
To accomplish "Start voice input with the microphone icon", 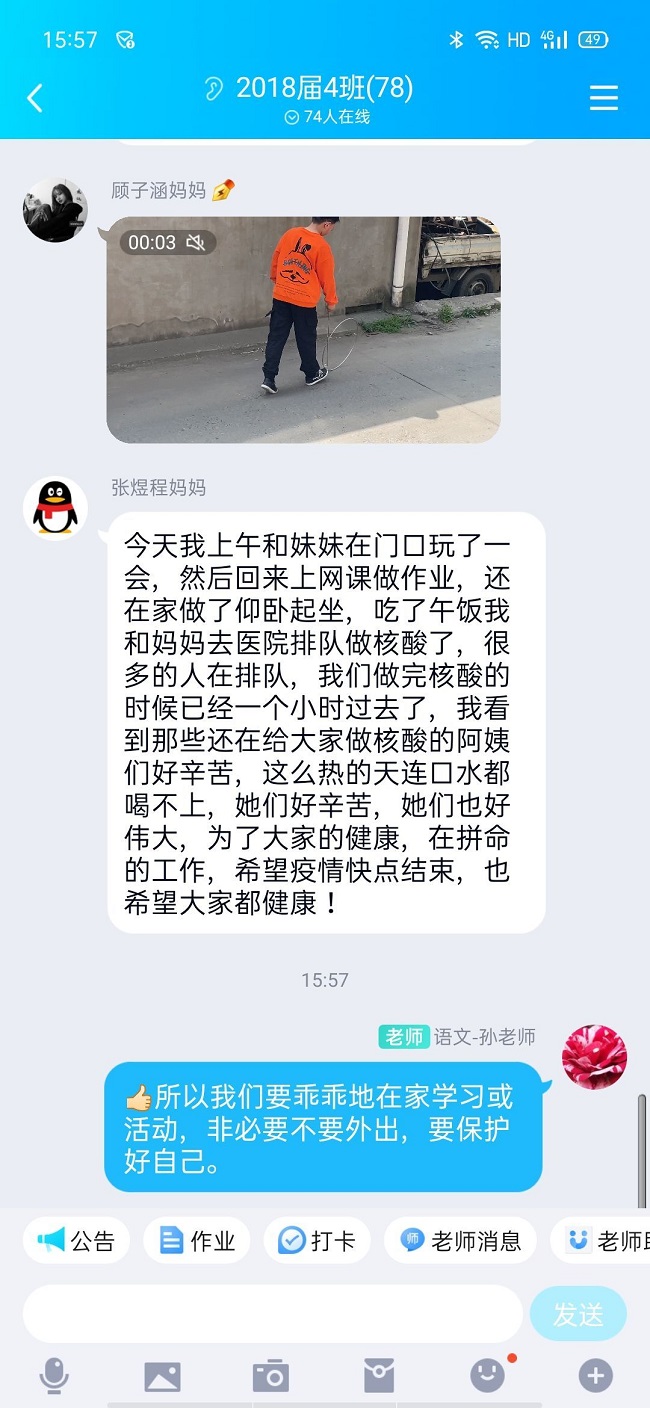I will [54, 1376].
